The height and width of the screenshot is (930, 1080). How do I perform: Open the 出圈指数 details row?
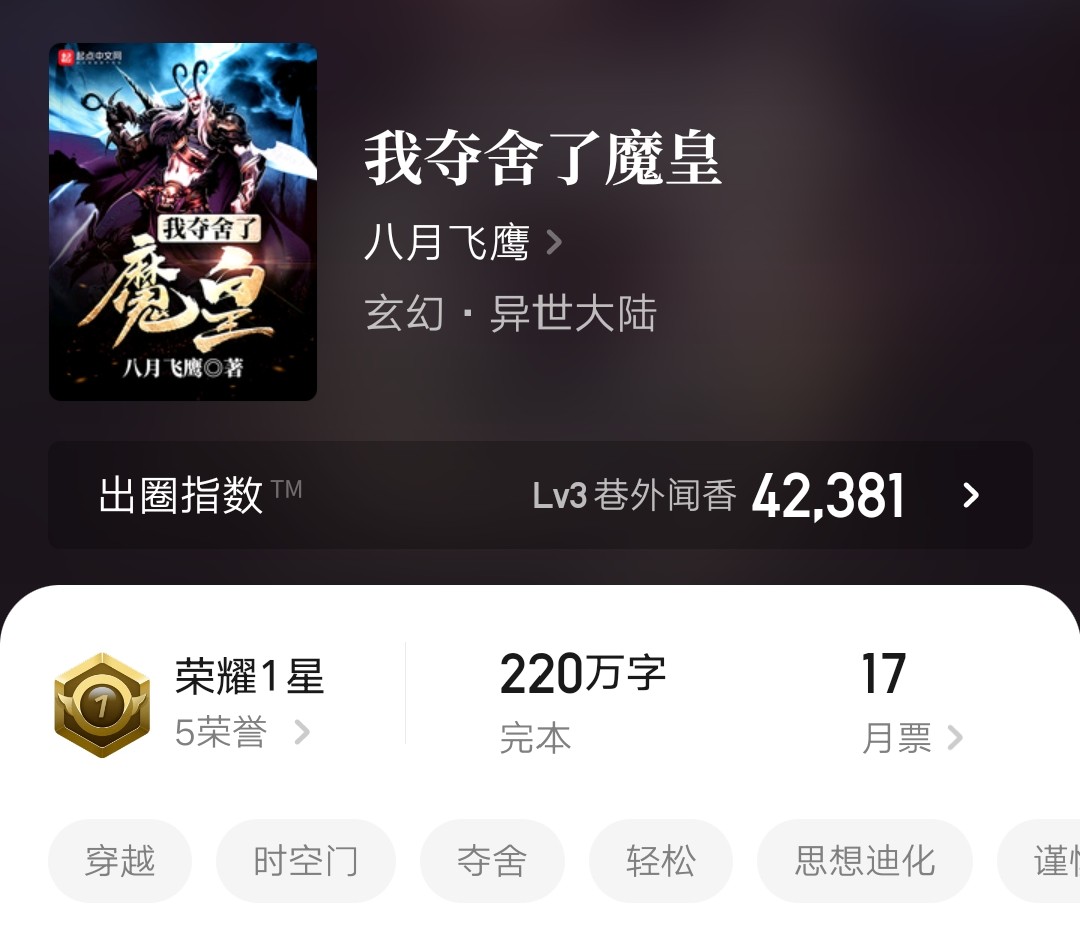point(540,495)
